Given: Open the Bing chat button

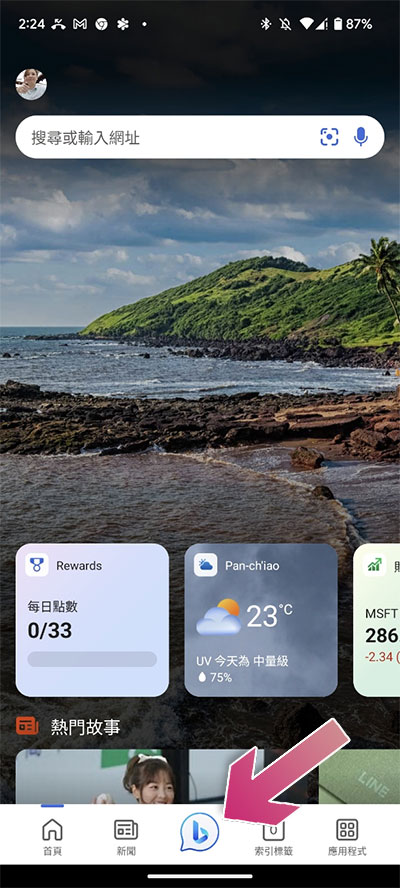Looking at the screenshot, I should click(199, 832).
